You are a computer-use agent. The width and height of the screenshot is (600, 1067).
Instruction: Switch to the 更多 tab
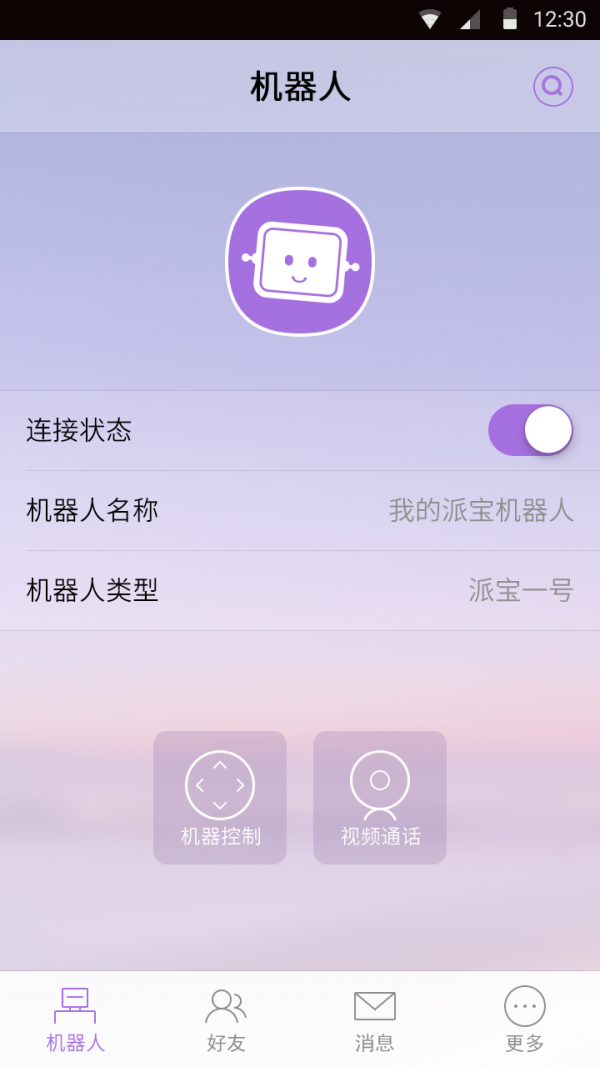[x=525, y=1019]
